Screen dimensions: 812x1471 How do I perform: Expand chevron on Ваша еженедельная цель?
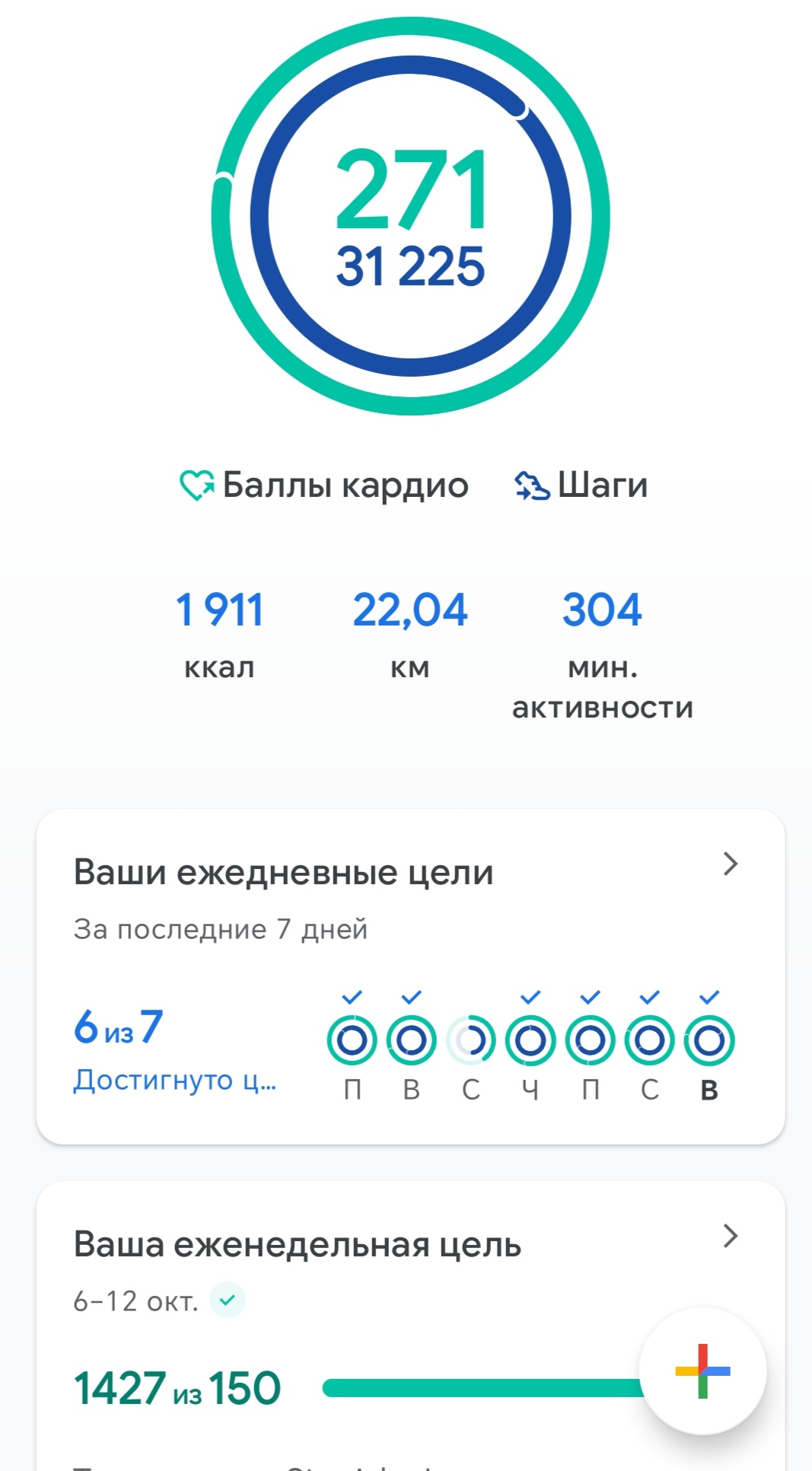(731, 1236)
